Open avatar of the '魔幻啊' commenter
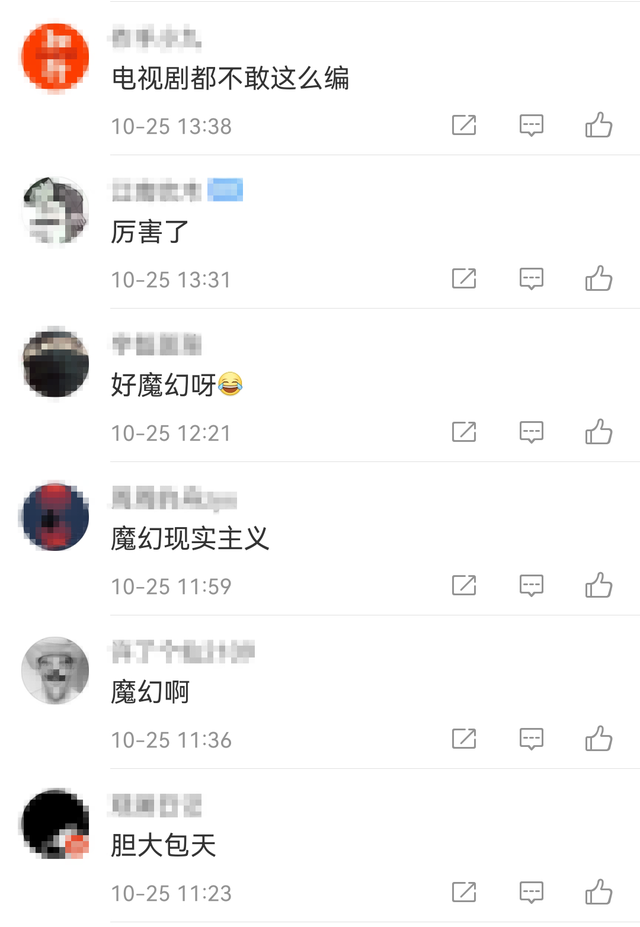Viewport: 640px width, 927px height. (x=55, y=671)
